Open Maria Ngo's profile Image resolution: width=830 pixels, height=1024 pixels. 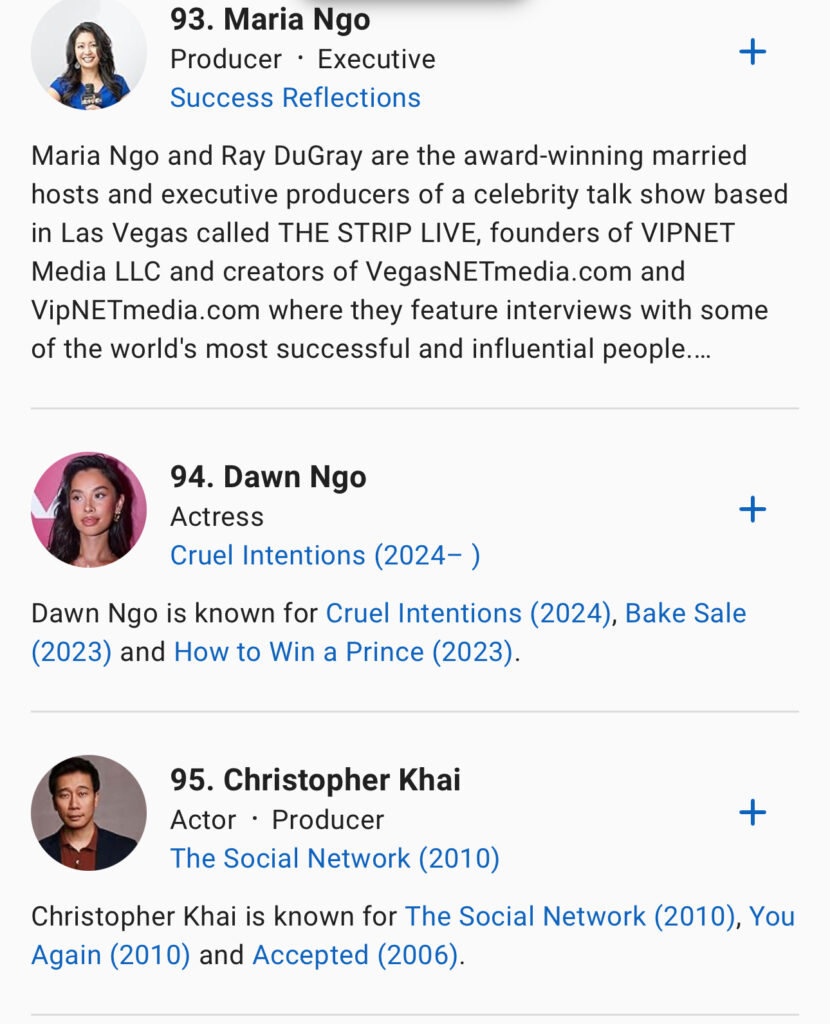[270, 20]
